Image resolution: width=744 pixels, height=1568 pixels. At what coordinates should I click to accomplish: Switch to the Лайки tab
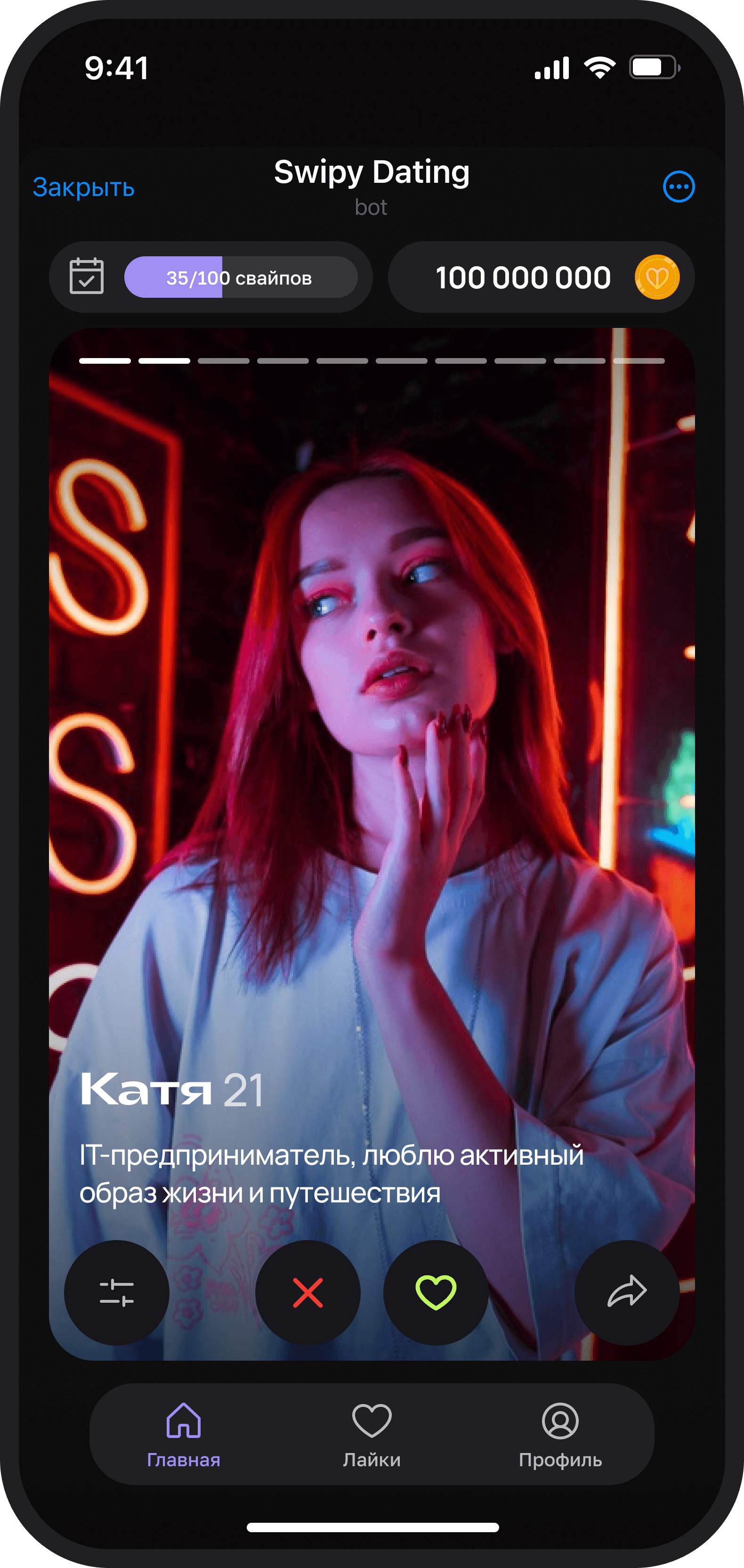click(x=372, y=1433)
